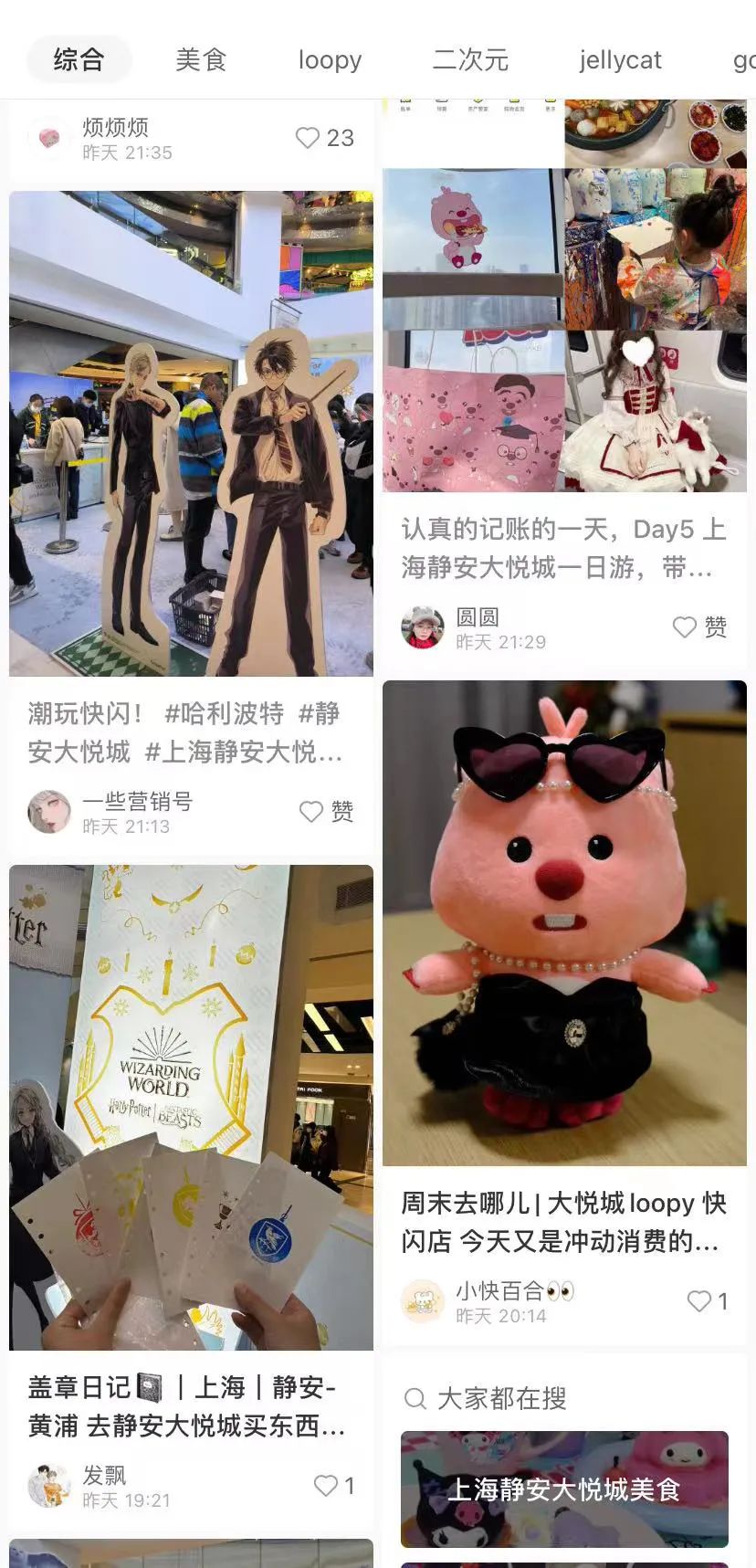This screenshot has width=756, height=1568.
Task: Open the 潮玩快闪 Harry Potter post
Action: coord(191,434)
